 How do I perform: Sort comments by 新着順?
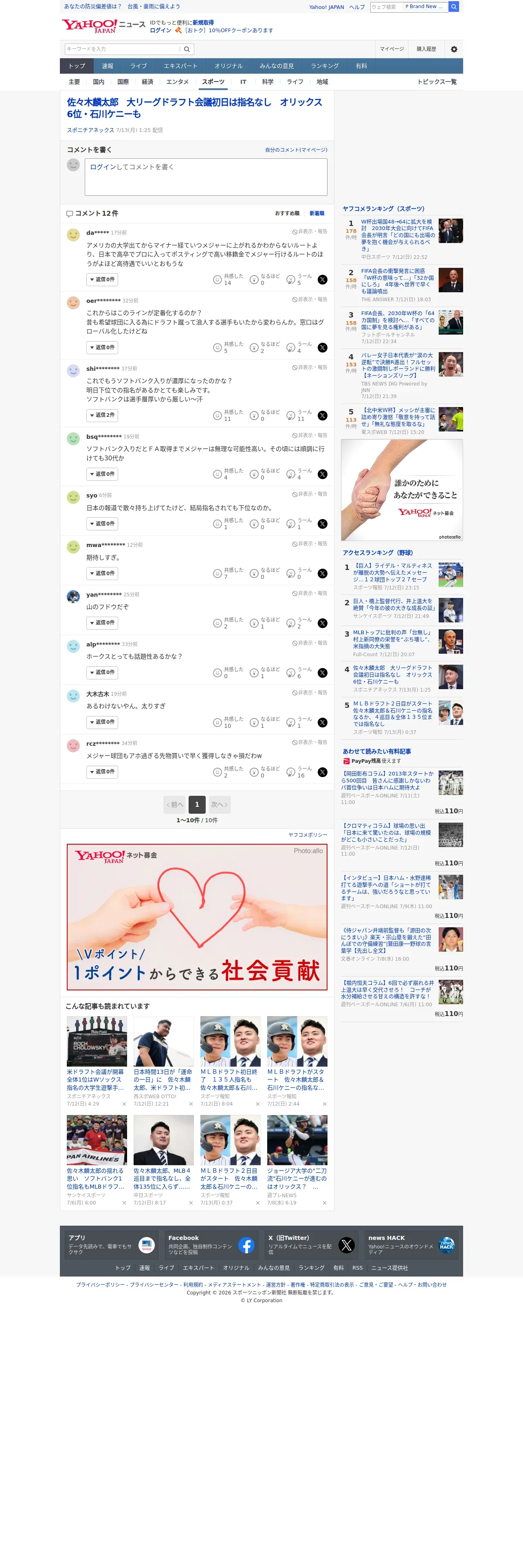coord(316,213)
